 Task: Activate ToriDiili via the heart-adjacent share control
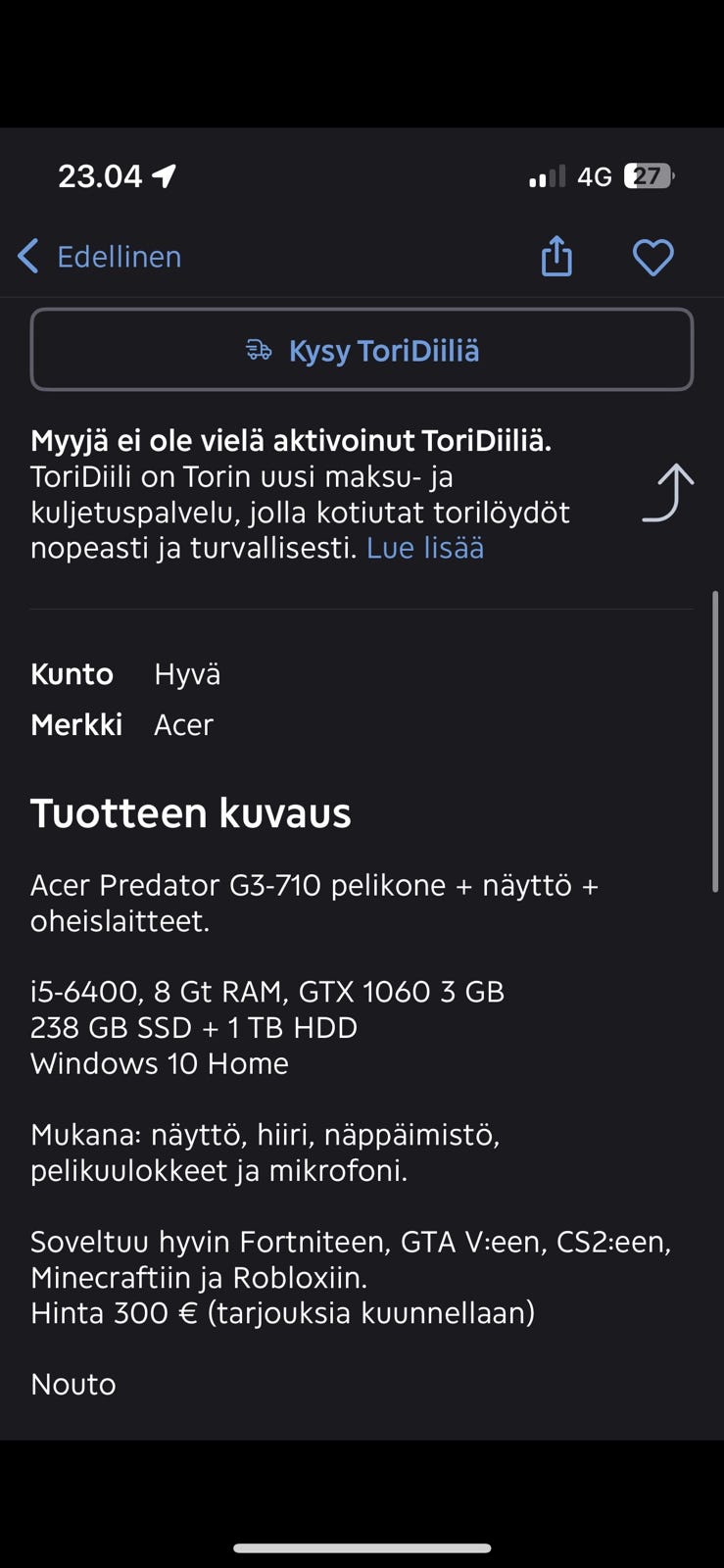coord(555,256)
